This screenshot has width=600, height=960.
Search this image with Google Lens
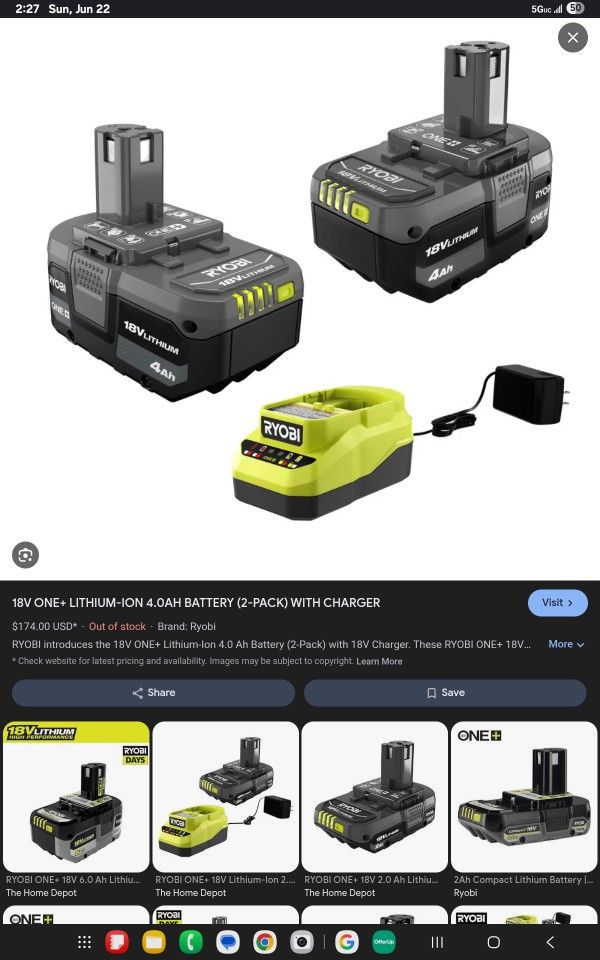coord(25,555)
